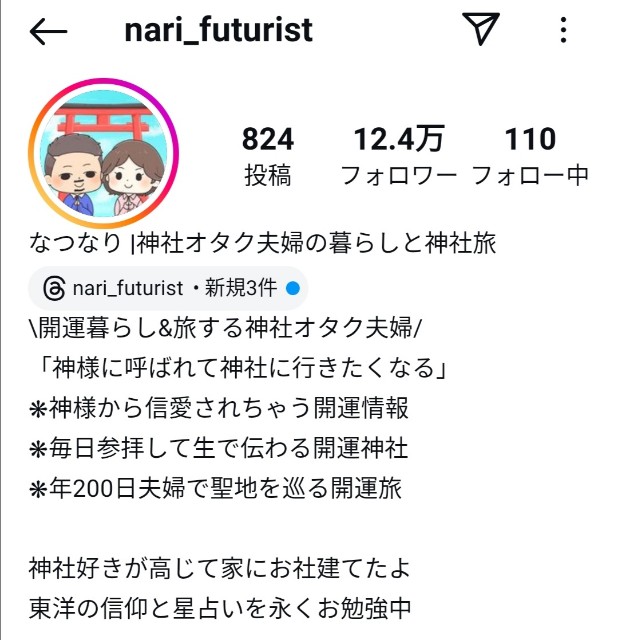
Task: Send a direct message via paper plane
Action: click(481, 31)
